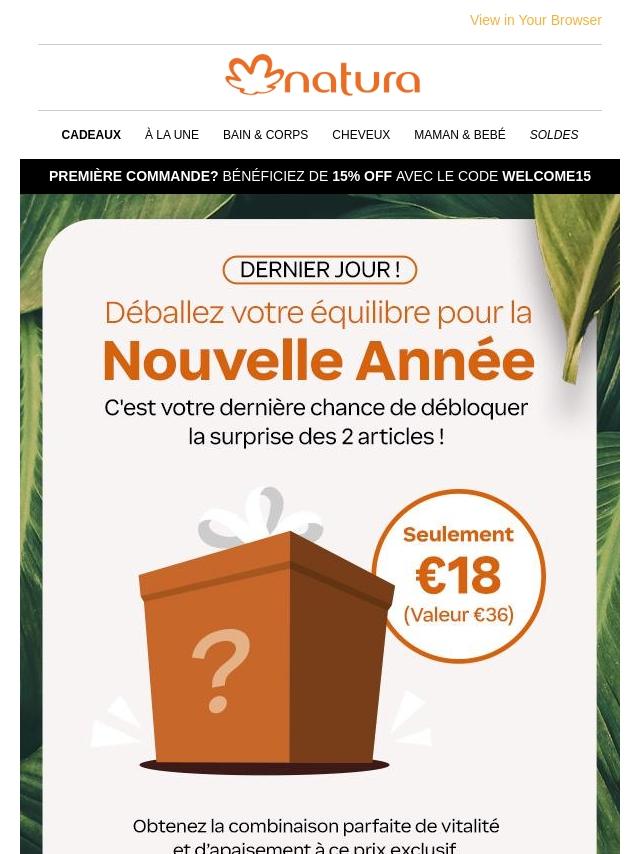Browse BAIN & CORPS products
Viewport: 640px width, 854px height.
pos(265,135)
